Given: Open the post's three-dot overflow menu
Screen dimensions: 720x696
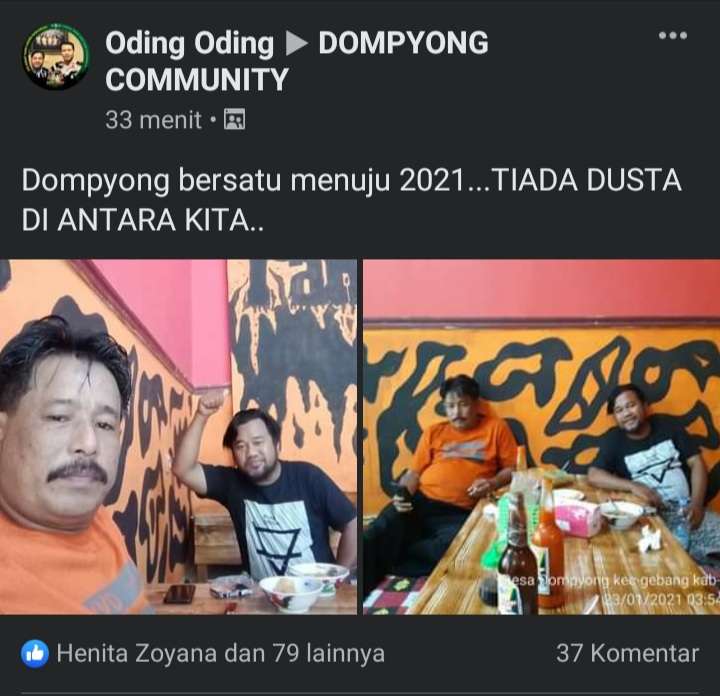Looking at the screenshot, I should pos(672,36).
